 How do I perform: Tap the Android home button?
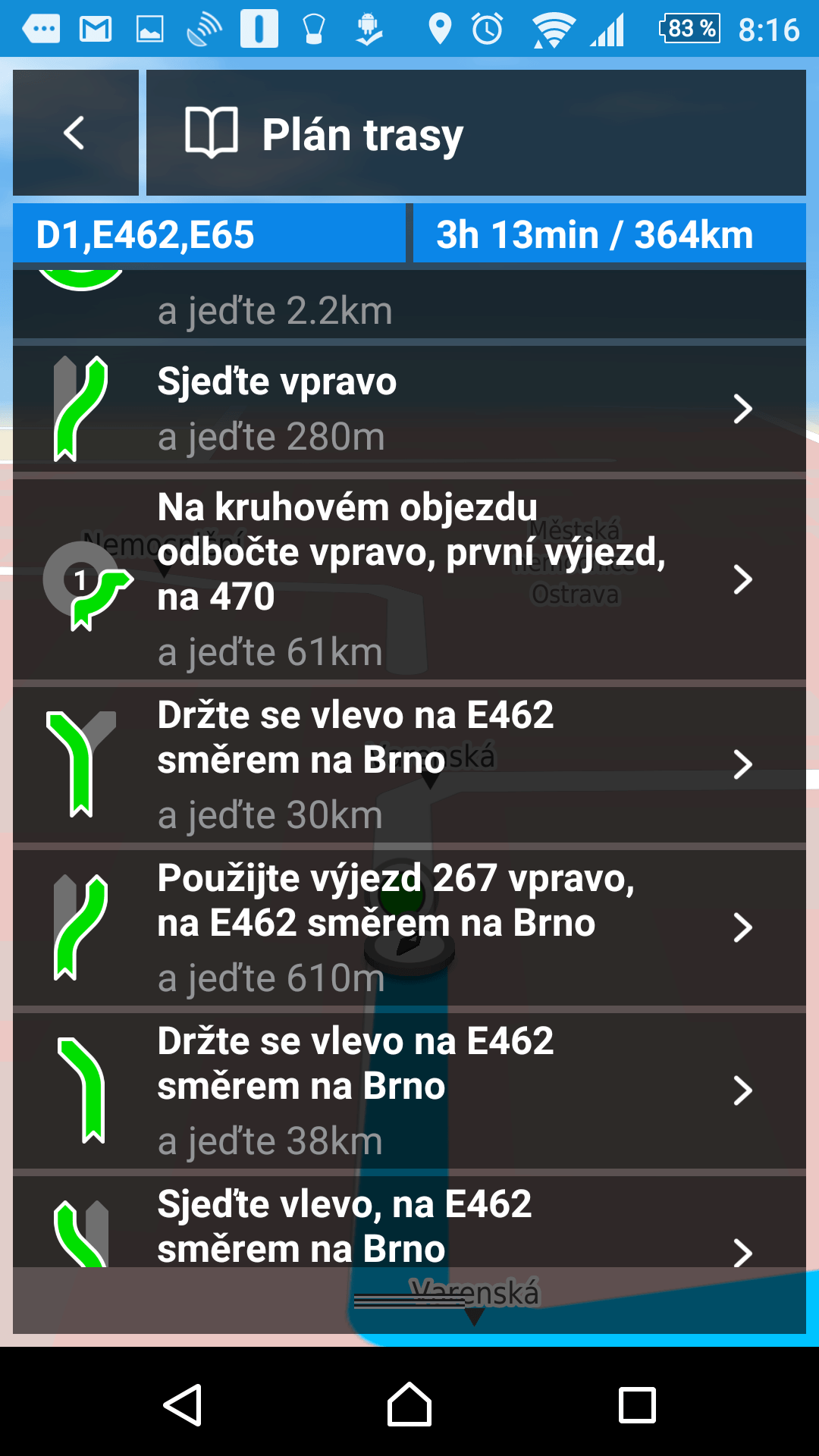tap(409, 1405)
